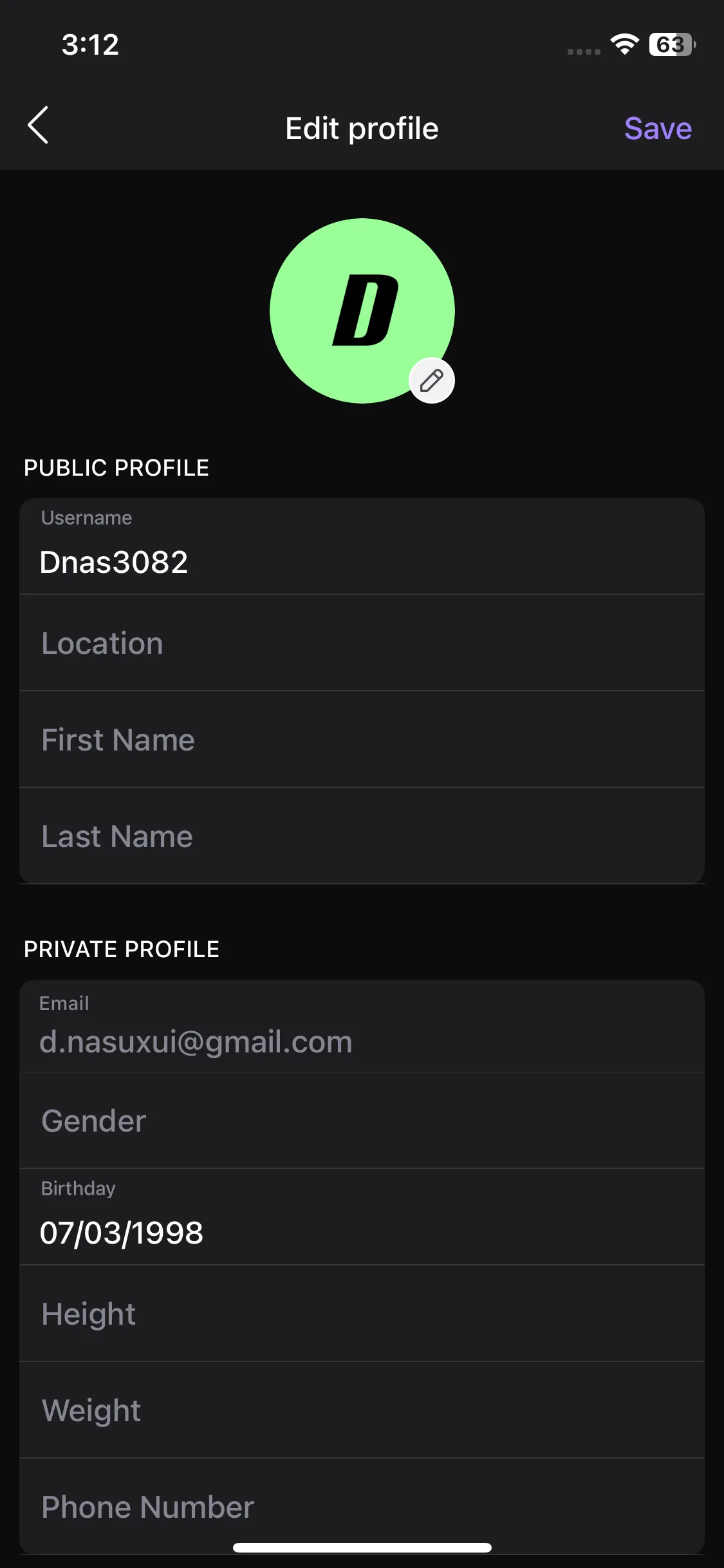Select the Last Name field
Image resolution: width=724 pixels, height=1568 pixels.
tap(362, 836)
